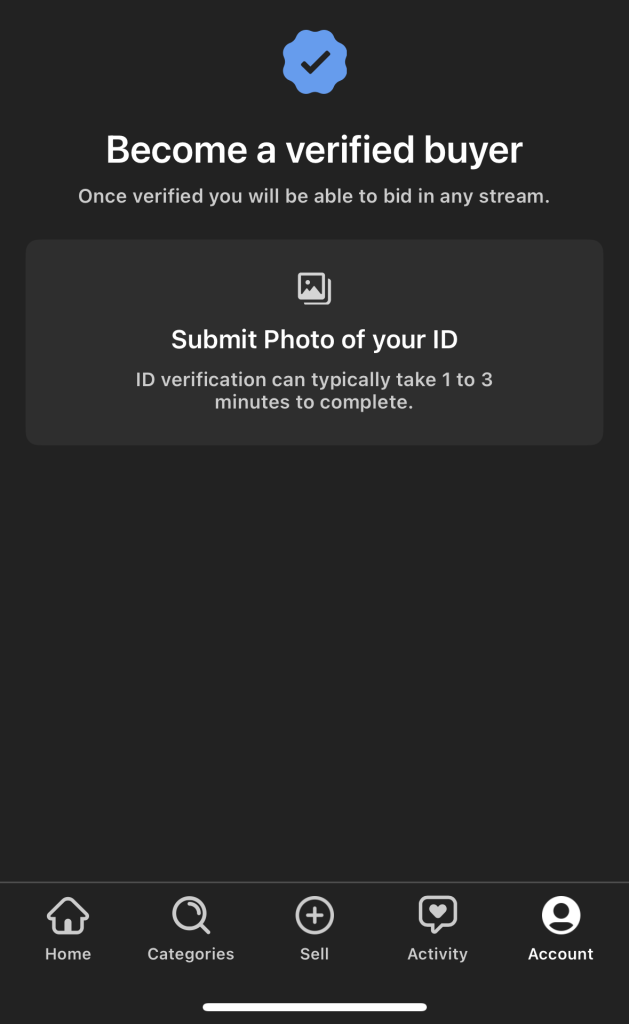The image size is (629, 1024).
Task: Open the Sell tab
Action: (x=314, y=928)
